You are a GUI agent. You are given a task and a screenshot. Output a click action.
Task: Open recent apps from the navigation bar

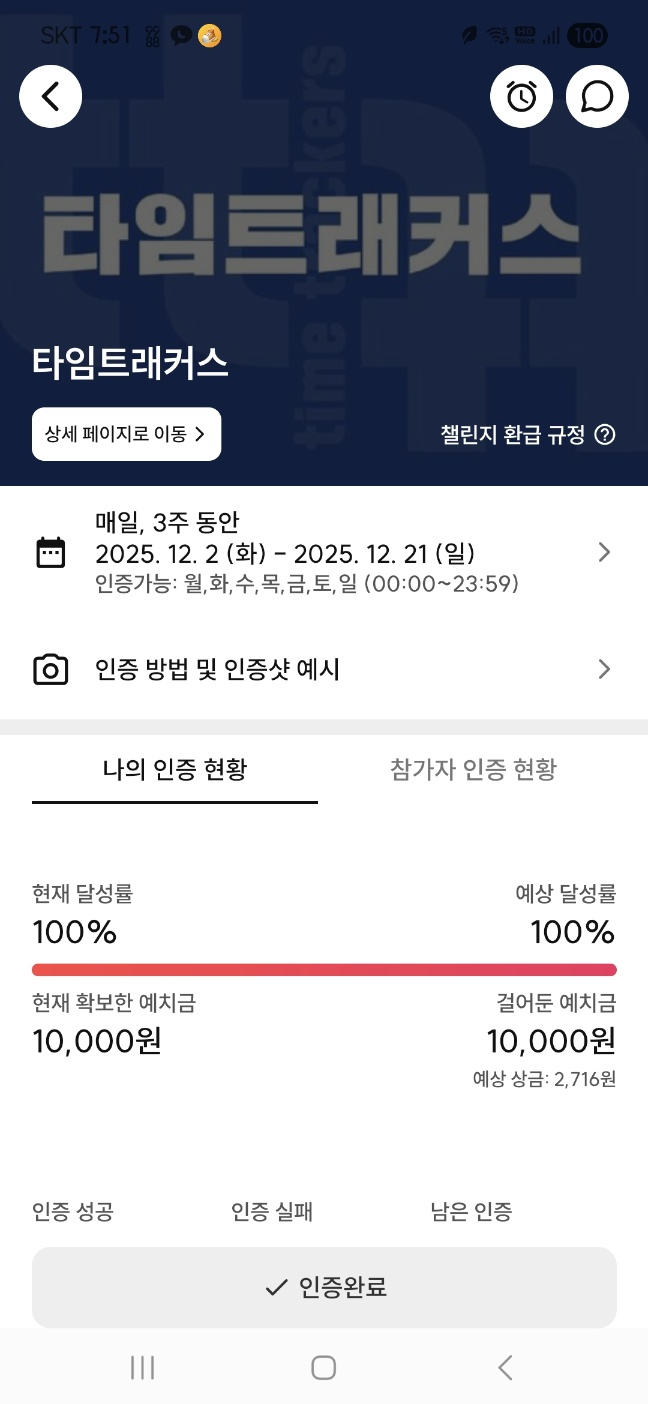tap(143, 1367)
